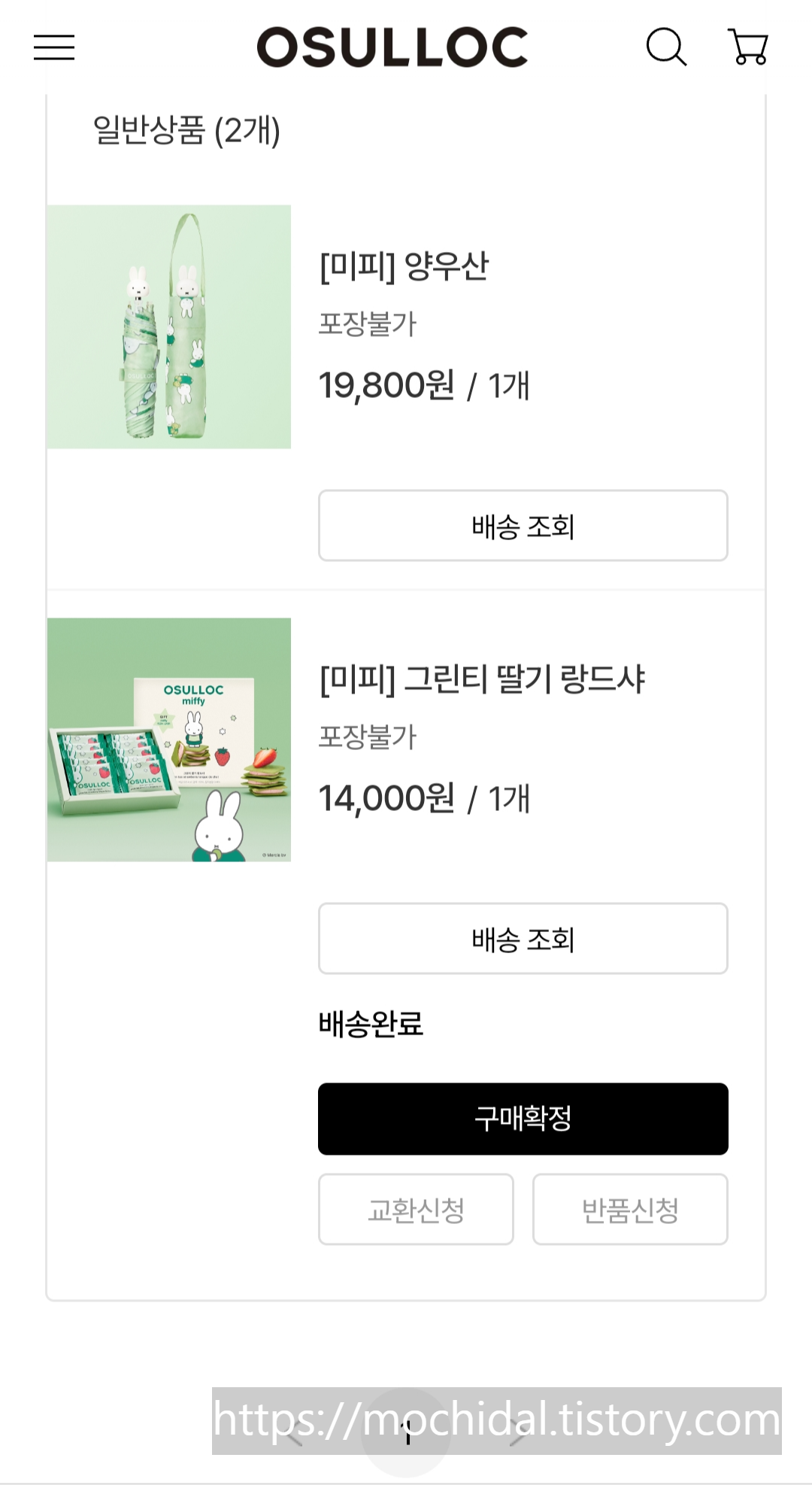Open [미피] 그린티 딸기 랑드샤 title
812x1485 pixels.
(482, 679)
